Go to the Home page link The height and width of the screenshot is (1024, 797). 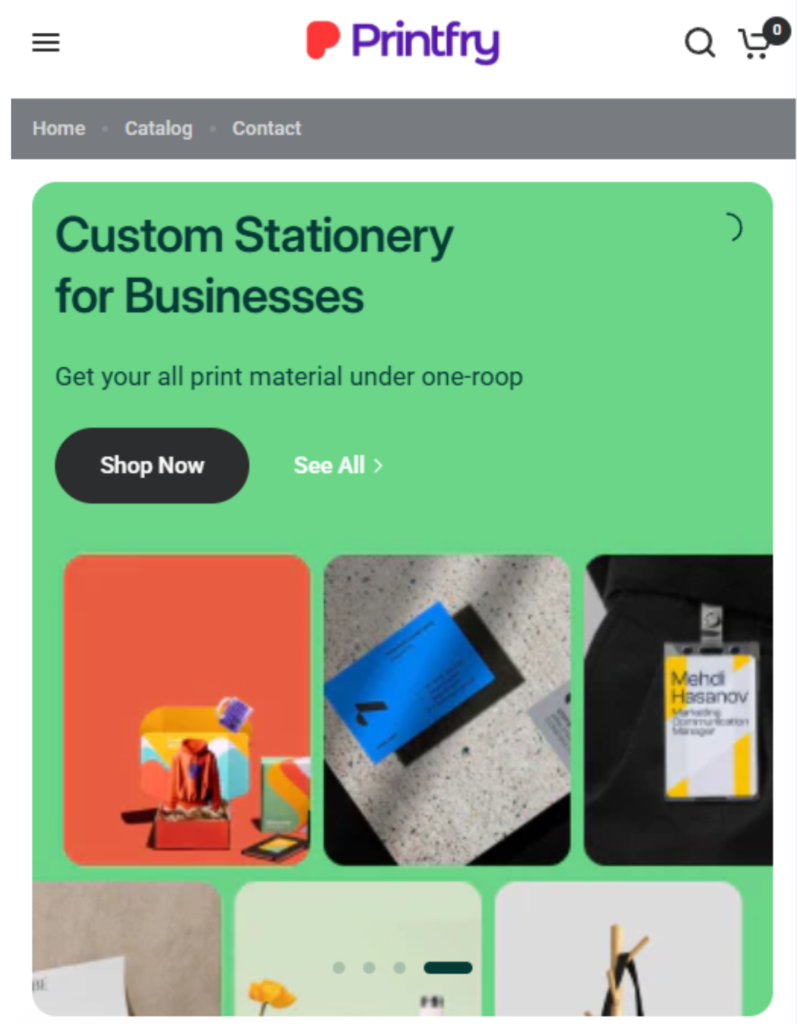pyautogui.click(x=58, y=128)
